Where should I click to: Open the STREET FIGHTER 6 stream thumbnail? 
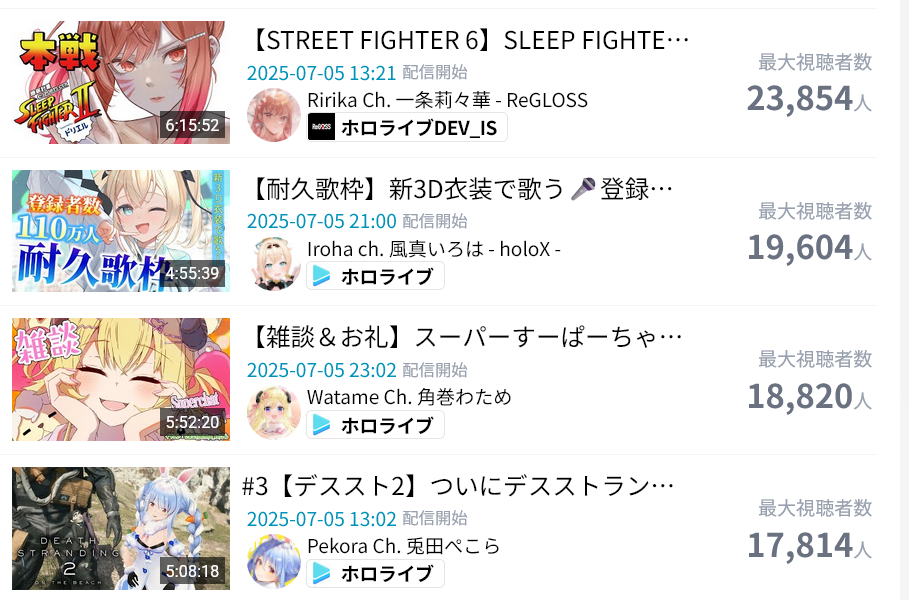120,82
